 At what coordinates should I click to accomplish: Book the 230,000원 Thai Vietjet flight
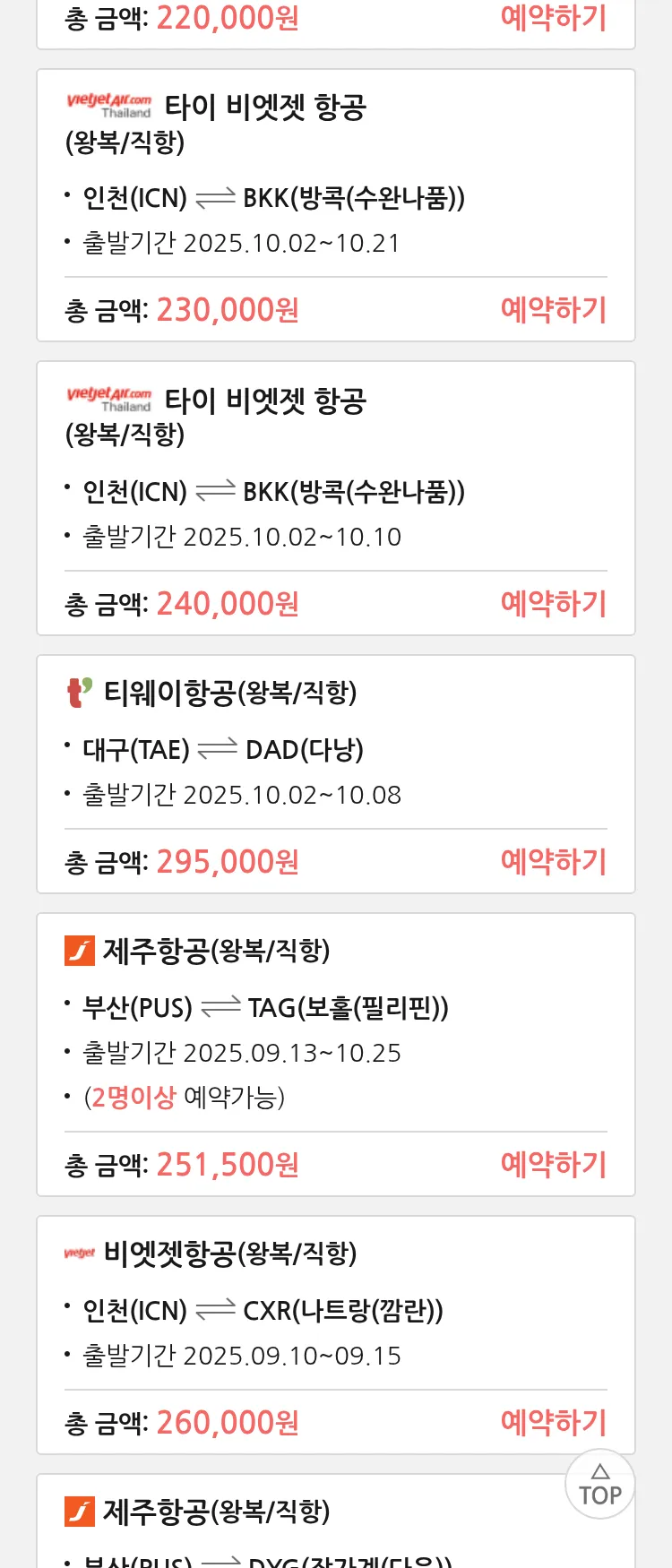(x=553, y=310)
